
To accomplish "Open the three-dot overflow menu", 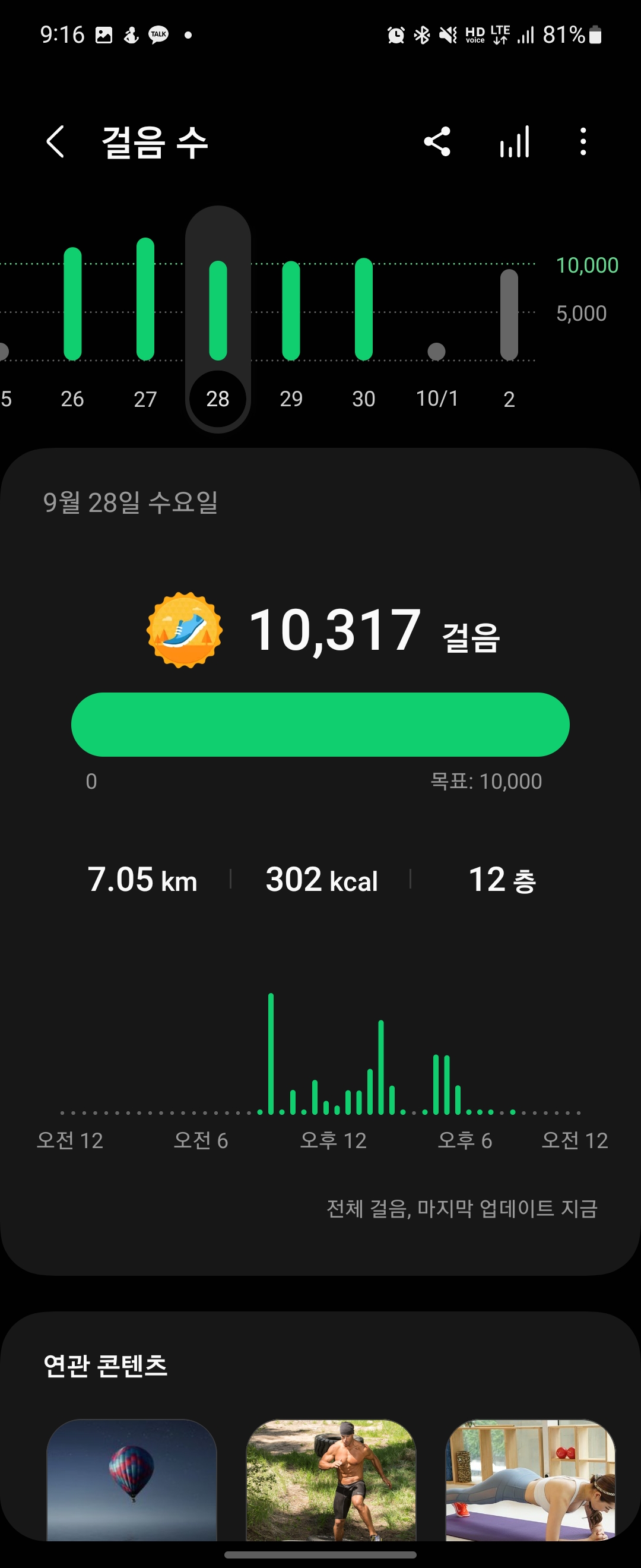I will (583, 142).
